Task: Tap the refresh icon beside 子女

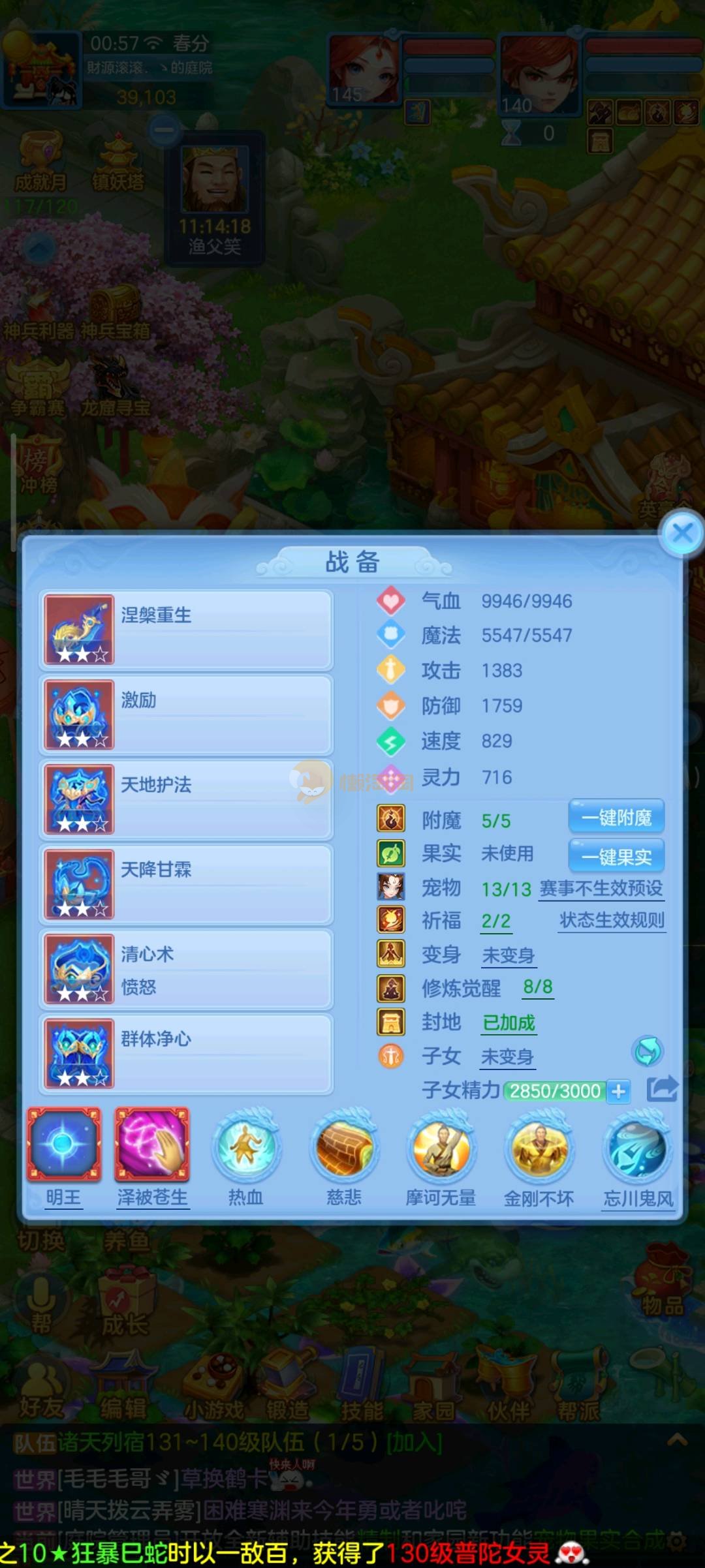Action: pyautogui.click(x=648, y=1052)
